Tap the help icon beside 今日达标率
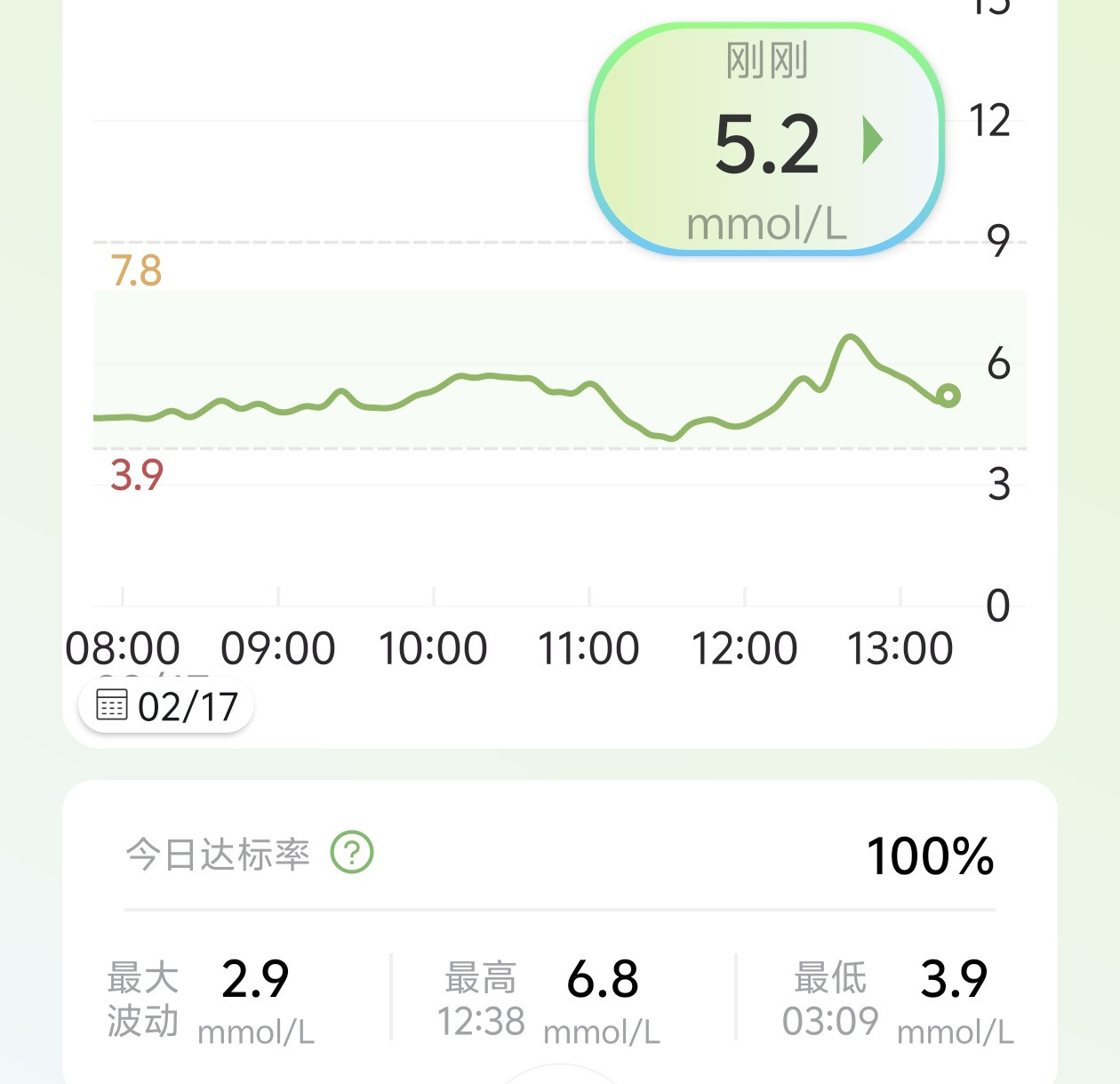 pyautogui.click(x=352, y=853)
